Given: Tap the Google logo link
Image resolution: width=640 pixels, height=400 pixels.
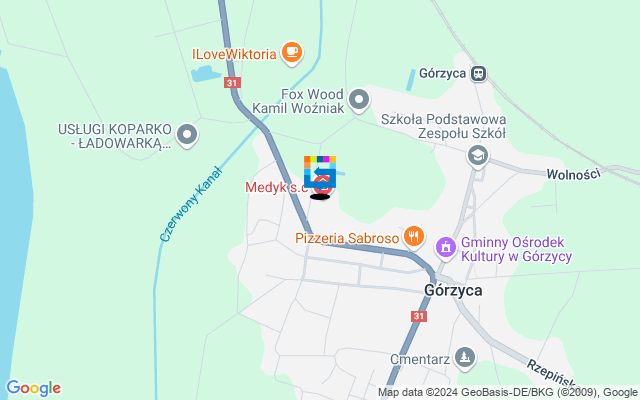Looking at the screenshot, I should (33, 388).
